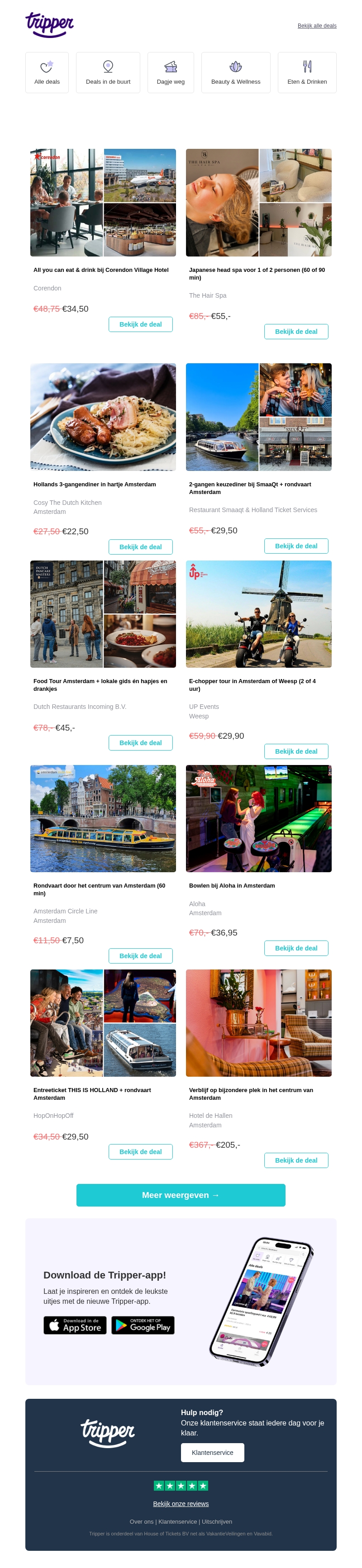362x1568 pixels.
Task: Open the E-chopper tour windmill photo
Action: click(258, 613)
